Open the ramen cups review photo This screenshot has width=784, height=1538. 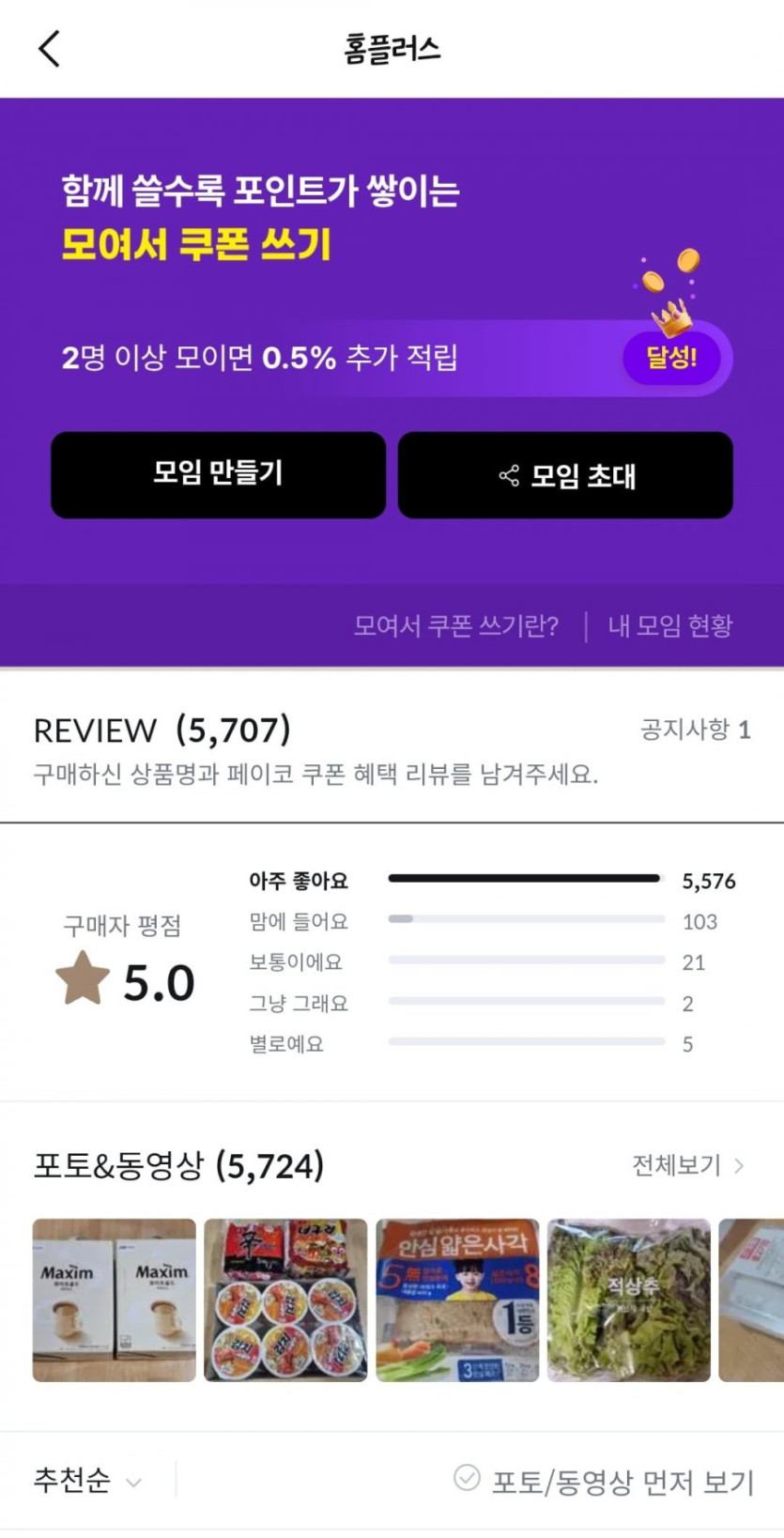[285, 1300]
